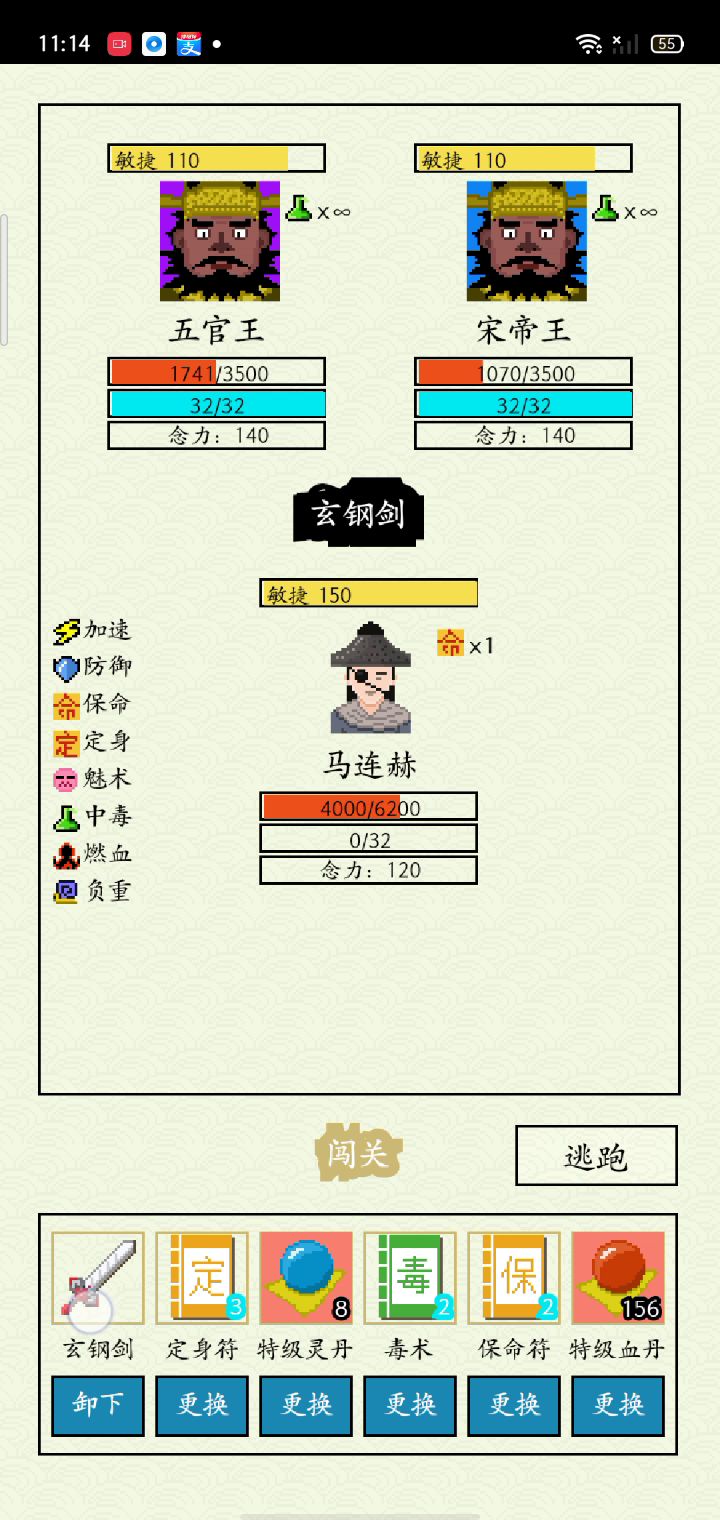
Task: Use the 定身符 talisman
Action: coord(202,1277)
